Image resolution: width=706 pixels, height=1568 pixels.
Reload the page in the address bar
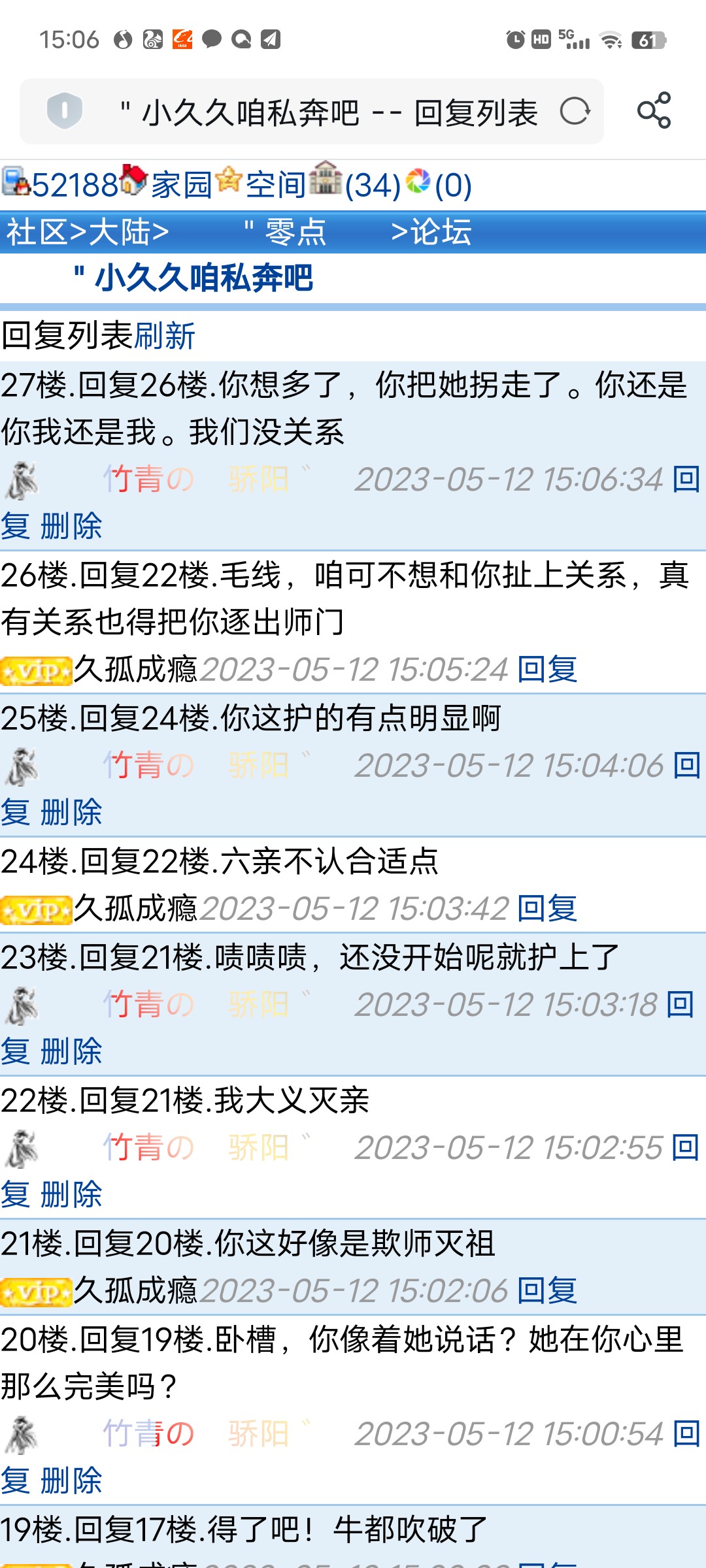(575, 111)
